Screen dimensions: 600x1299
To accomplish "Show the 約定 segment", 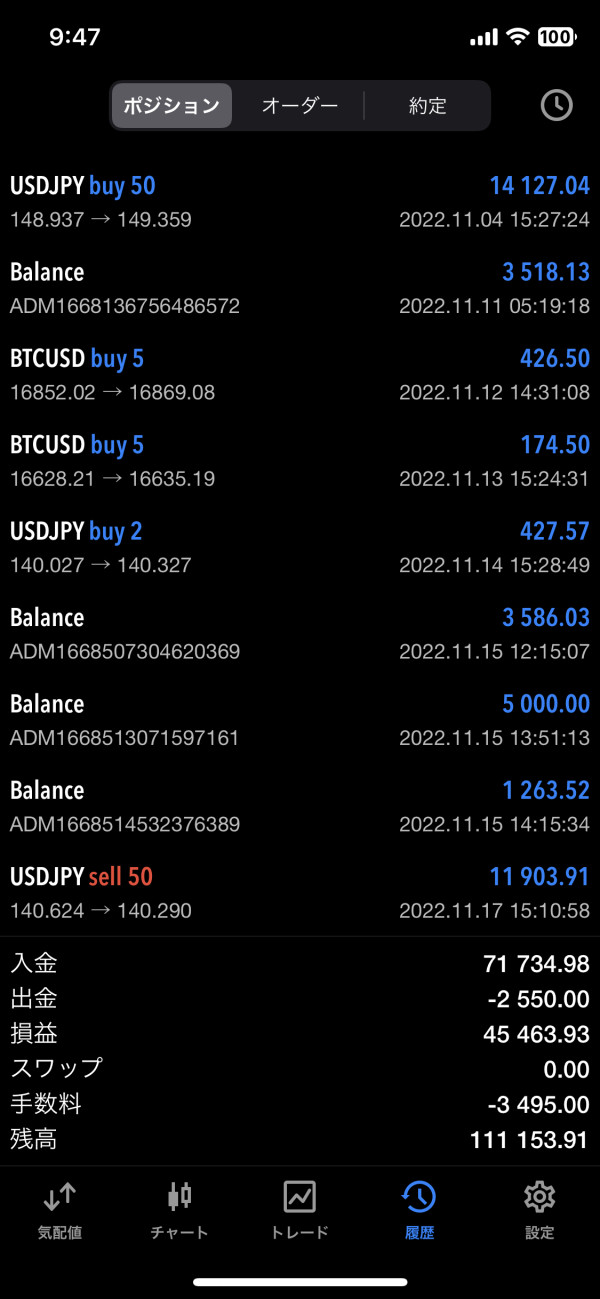I will click(x=427, y=105).
